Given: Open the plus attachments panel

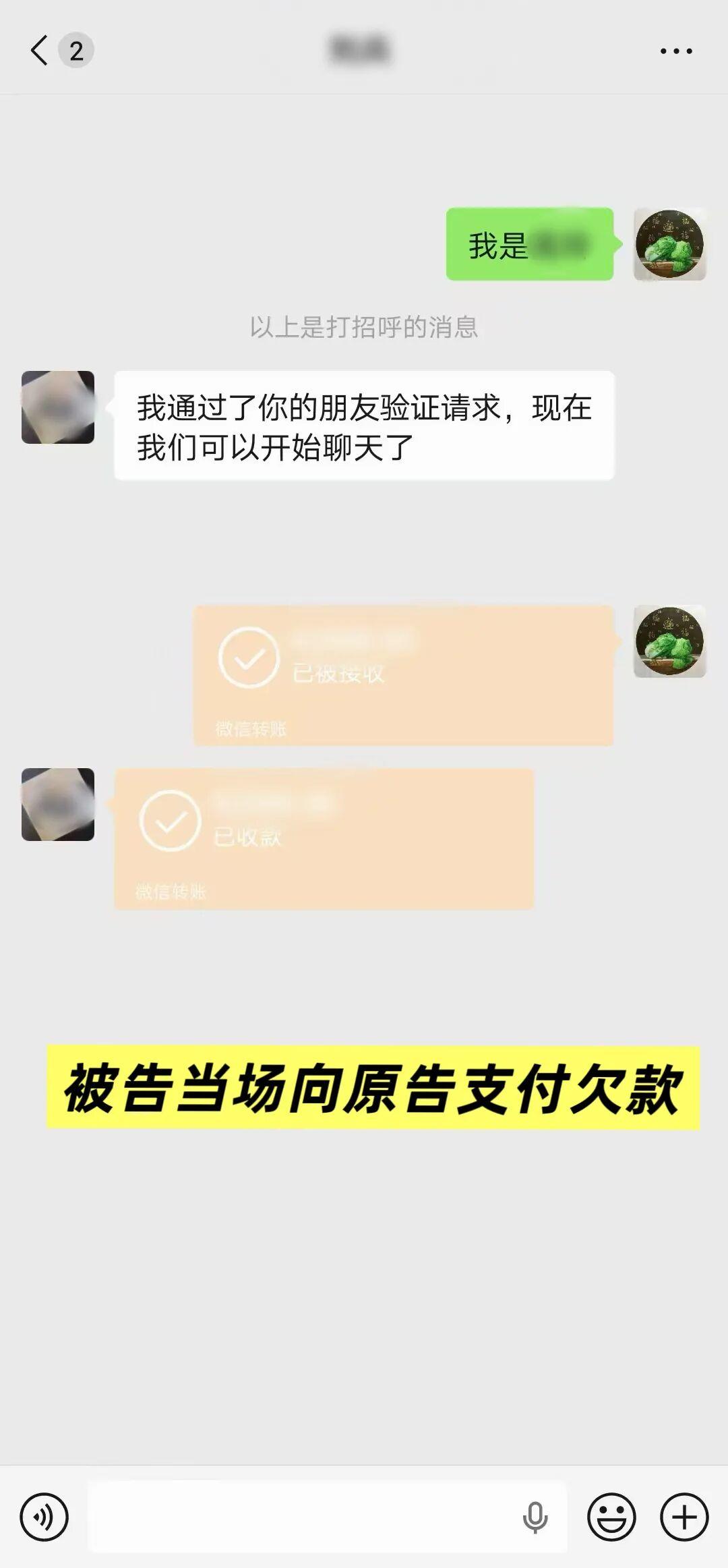Looking at the screenshot, I should [684, 1517].
